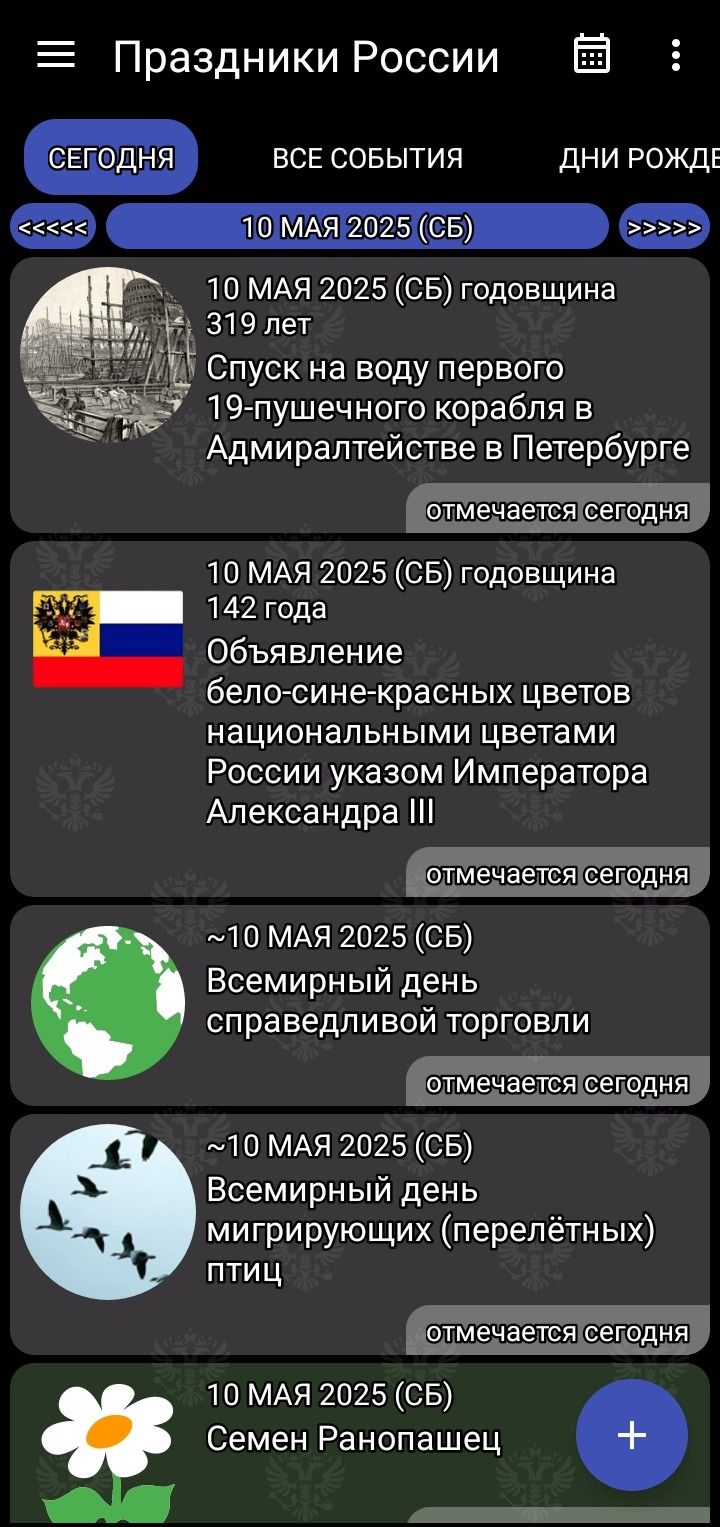The image size is (720, 1527).
Task: Open the three-dot overflow menu
Action: click(676, 55)
